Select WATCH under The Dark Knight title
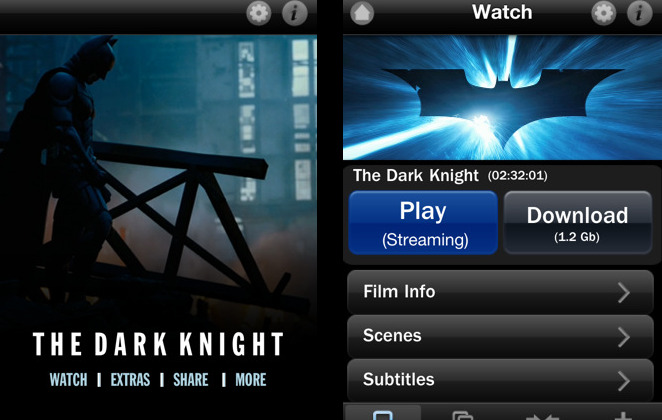 coord(69,380)
